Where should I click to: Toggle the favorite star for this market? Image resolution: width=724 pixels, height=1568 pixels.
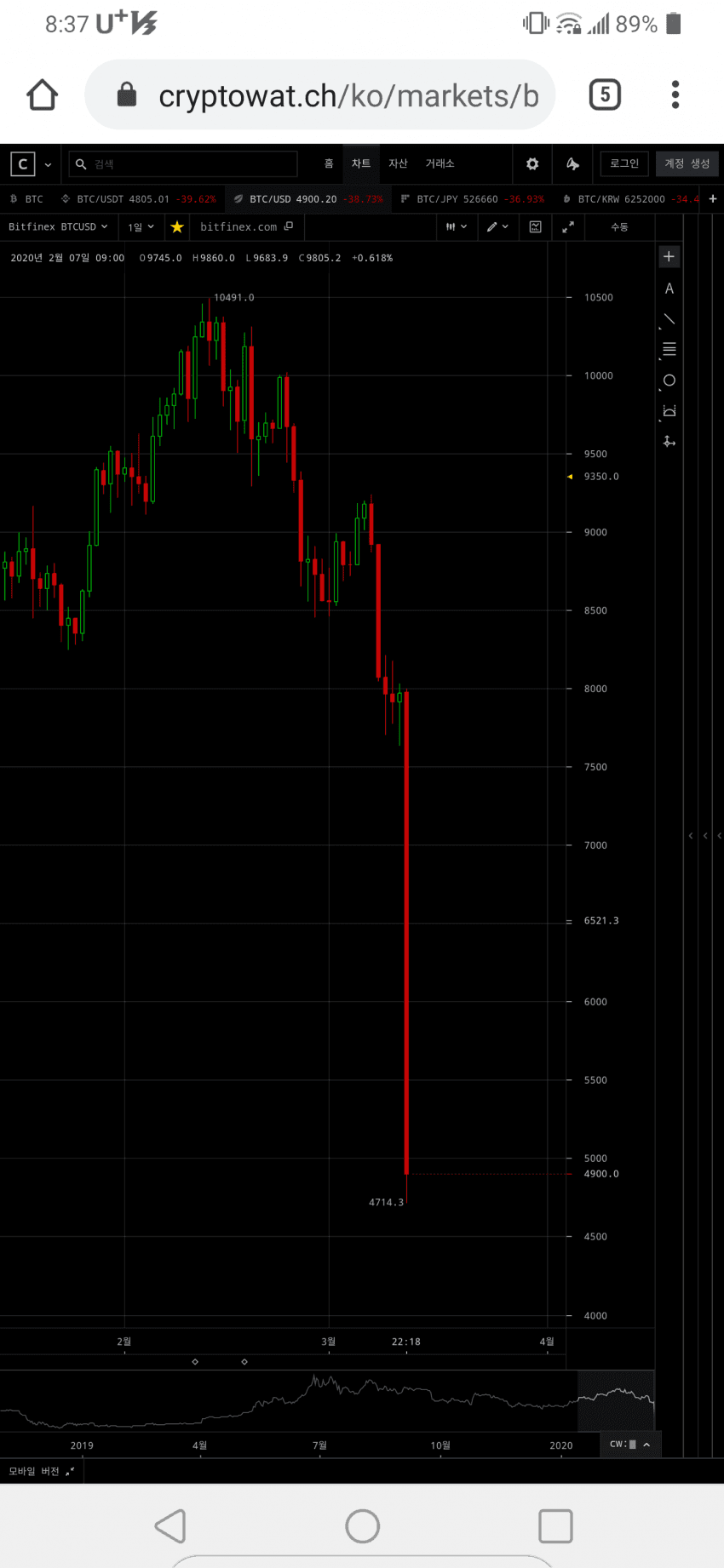[x=177, y=226]
